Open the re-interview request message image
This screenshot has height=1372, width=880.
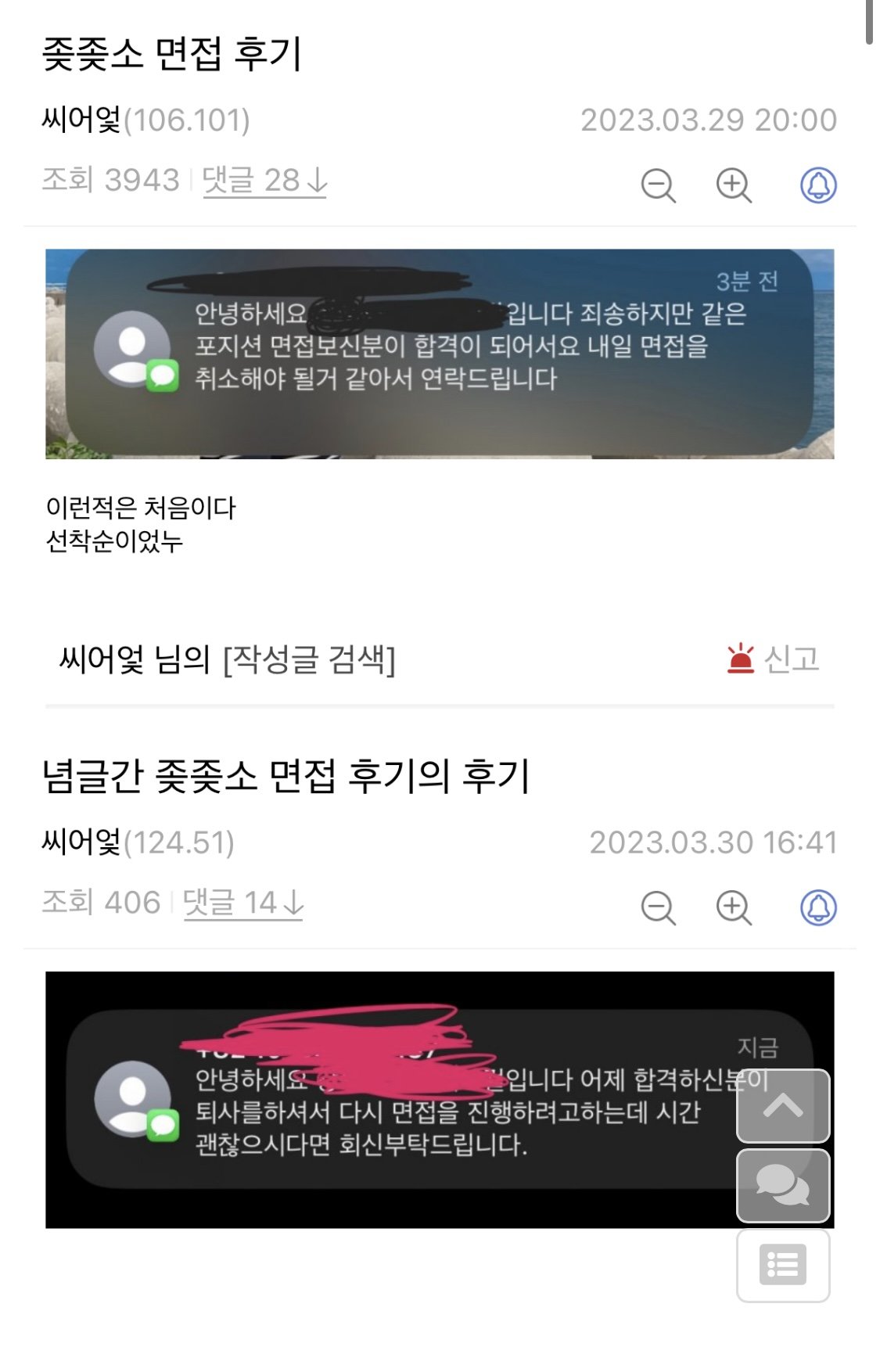[x=391, y=1100]
